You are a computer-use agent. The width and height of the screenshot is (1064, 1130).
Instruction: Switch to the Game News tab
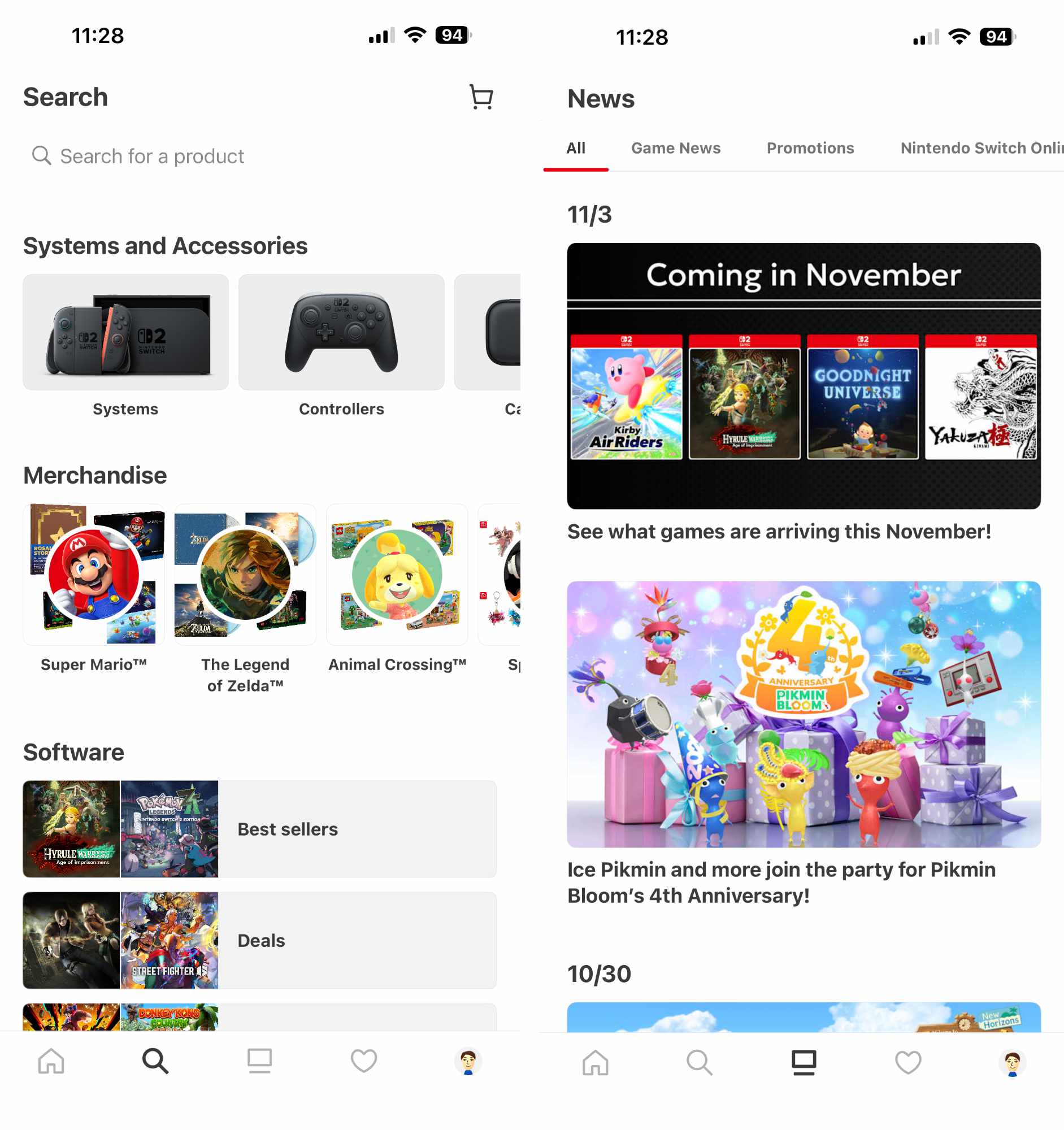[675, 149]
